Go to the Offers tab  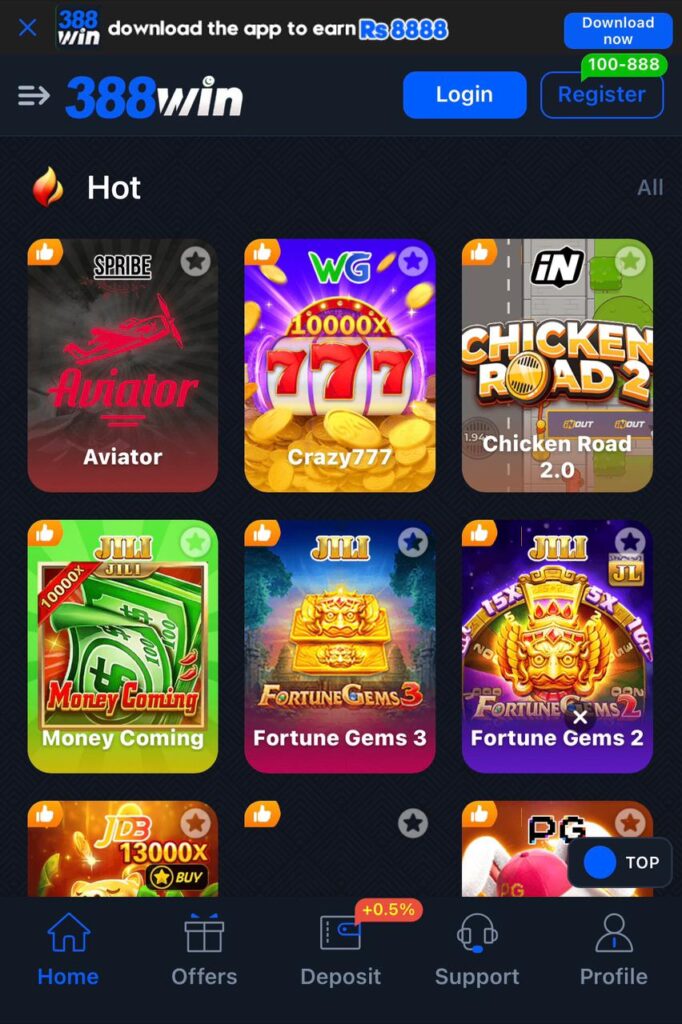click(204, 950)
